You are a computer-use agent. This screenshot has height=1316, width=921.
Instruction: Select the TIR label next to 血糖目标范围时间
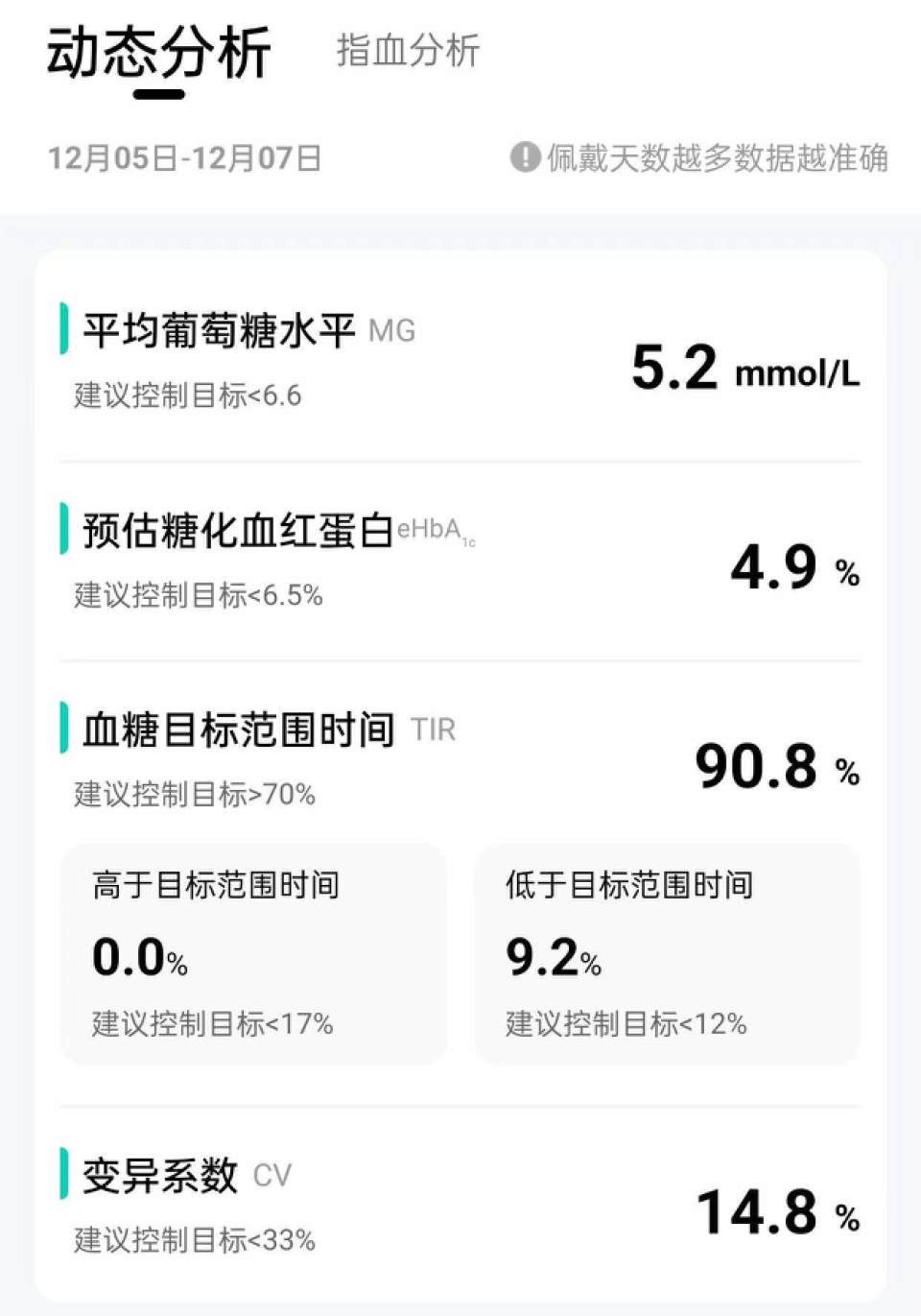434,730
